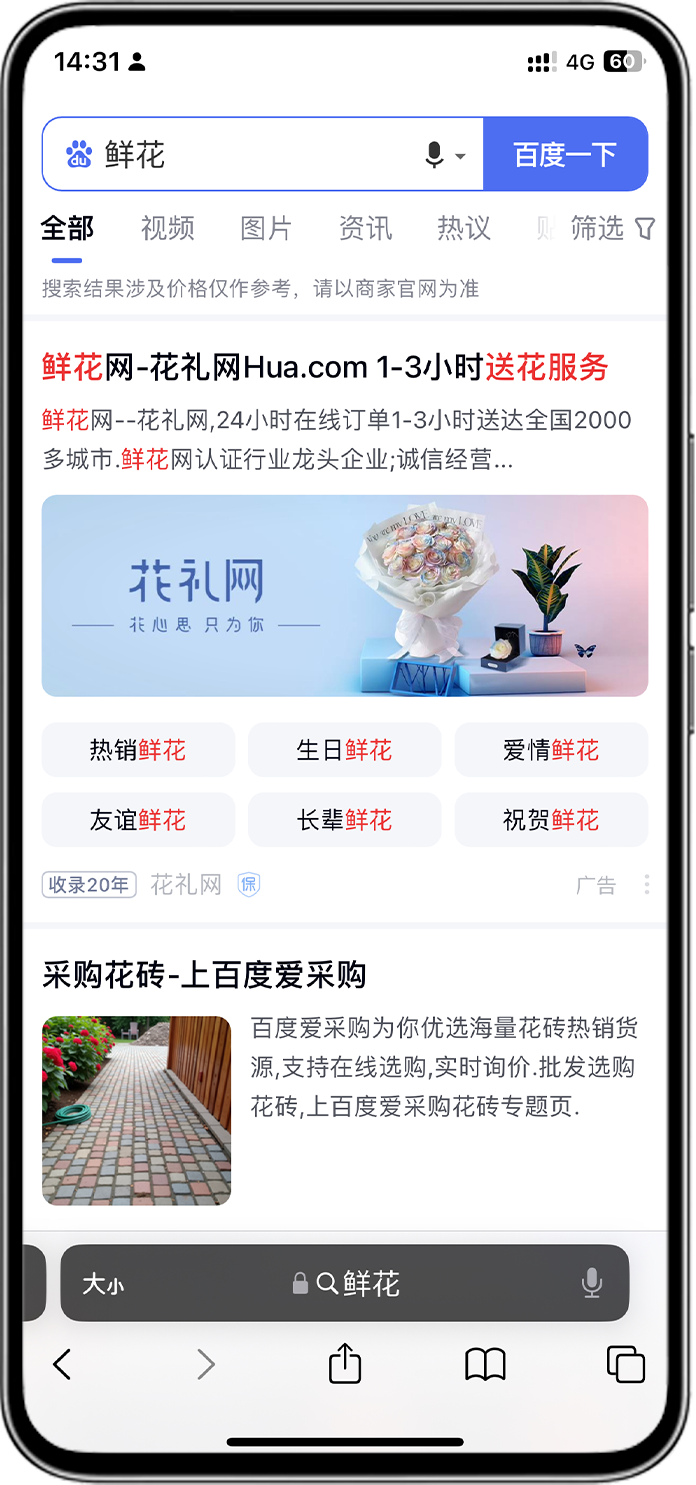Open the 筛选 filter options
696x1485 pixels.
[x=612, y=228]
